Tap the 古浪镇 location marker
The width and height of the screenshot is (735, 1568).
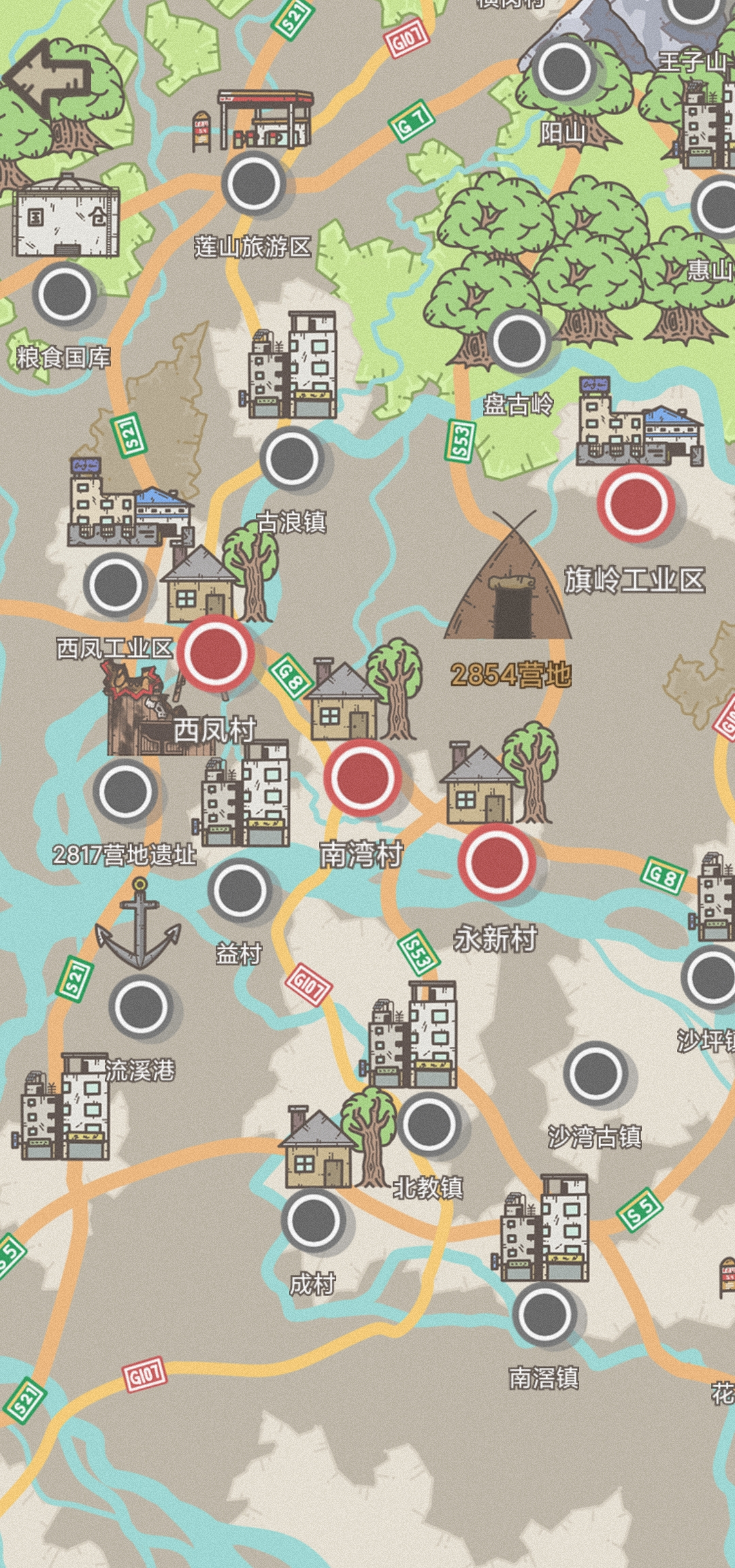coord(291,459)
